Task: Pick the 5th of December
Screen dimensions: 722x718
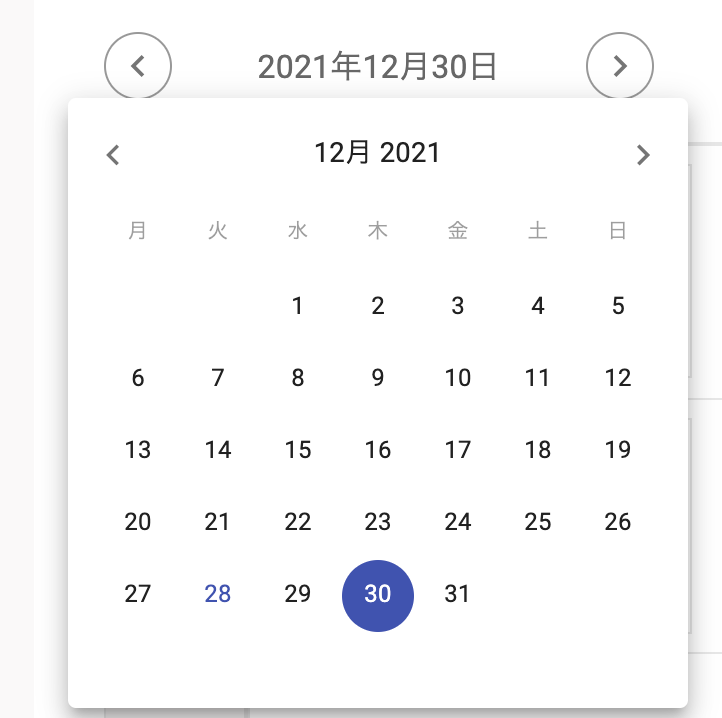Action: [x=618, y=306]
